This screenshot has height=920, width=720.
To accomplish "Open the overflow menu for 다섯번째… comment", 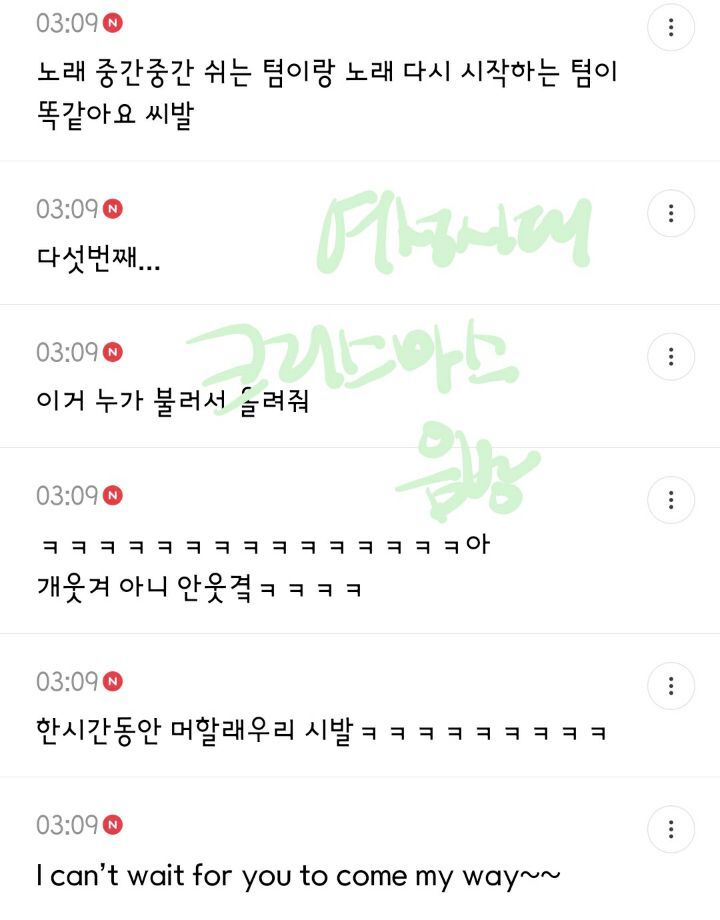I will tap(671, 213).
